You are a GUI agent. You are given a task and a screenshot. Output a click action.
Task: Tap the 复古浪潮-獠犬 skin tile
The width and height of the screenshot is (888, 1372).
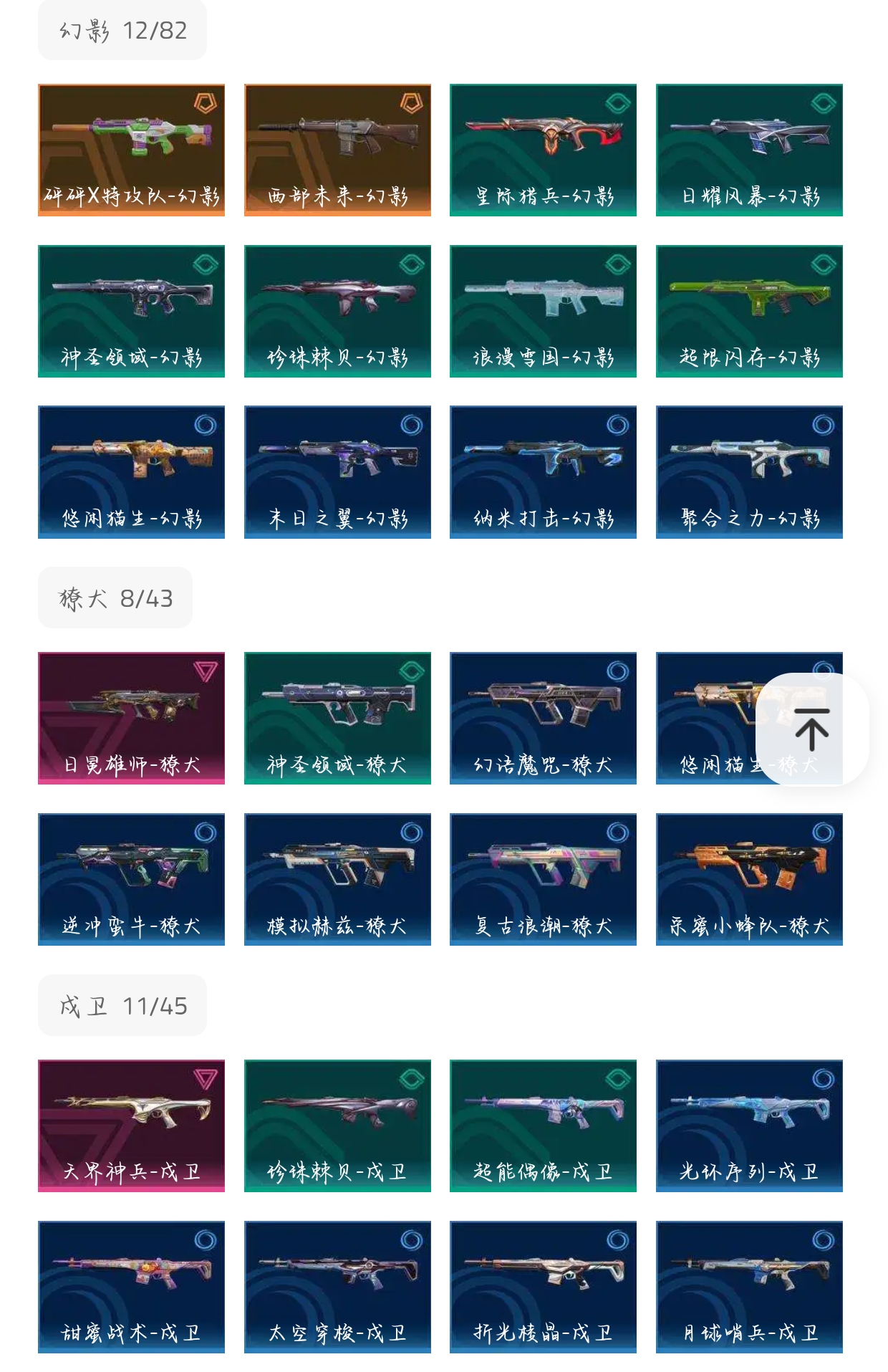click(543, 879)
